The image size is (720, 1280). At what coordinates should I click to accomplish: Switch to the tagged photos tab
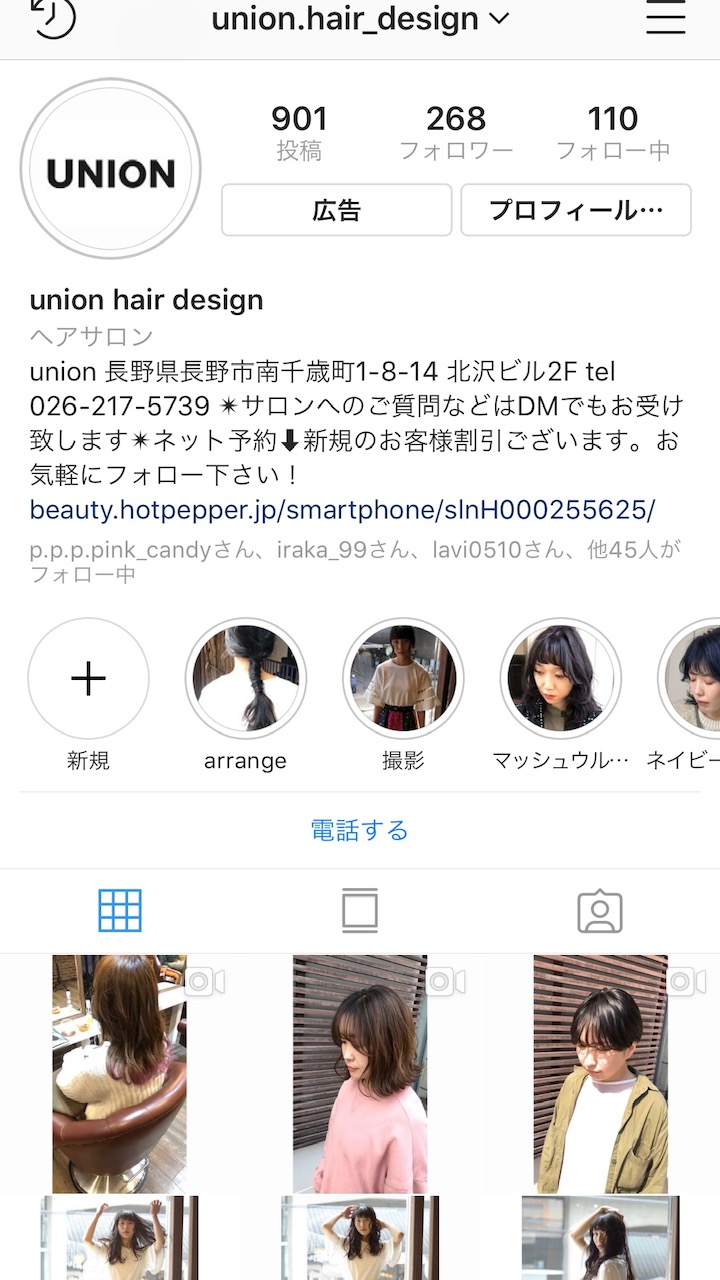(600, 911)
